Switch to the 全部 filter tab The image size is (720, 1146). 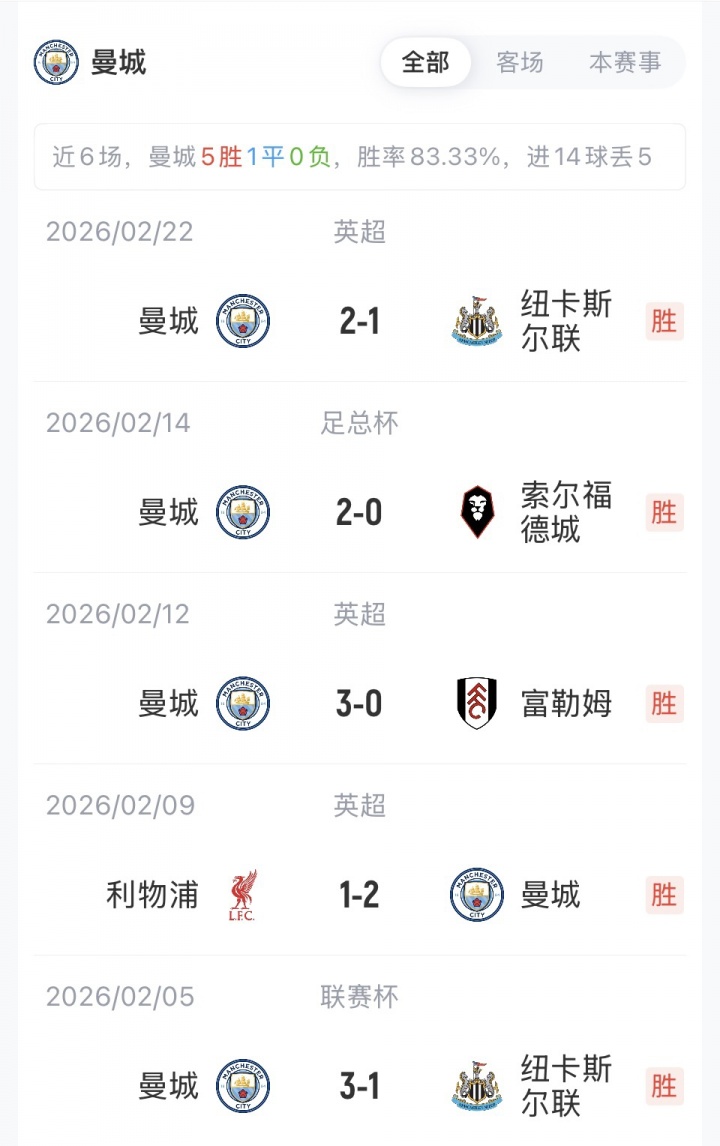click(x=426, y=63)
